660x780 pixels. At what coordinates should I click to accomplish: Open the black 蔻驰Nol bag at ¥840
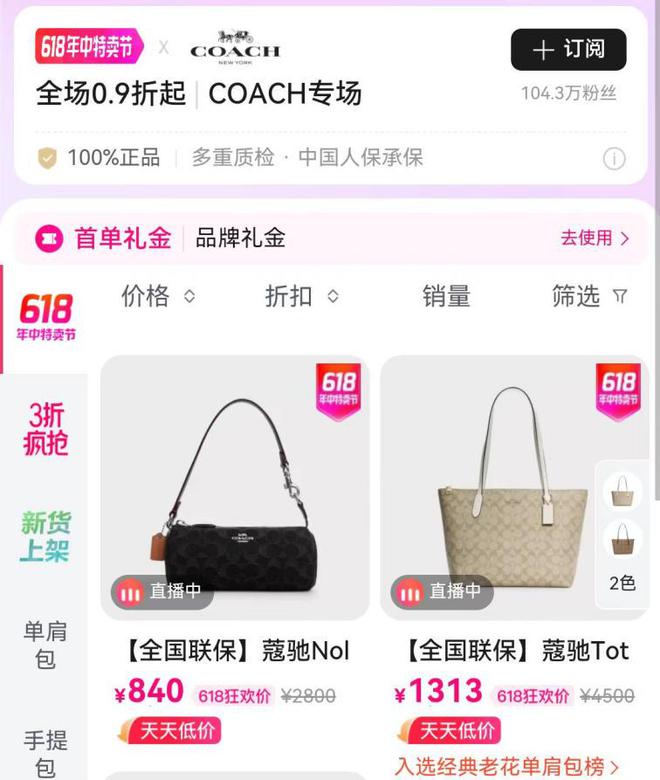[x=235, y=488]
